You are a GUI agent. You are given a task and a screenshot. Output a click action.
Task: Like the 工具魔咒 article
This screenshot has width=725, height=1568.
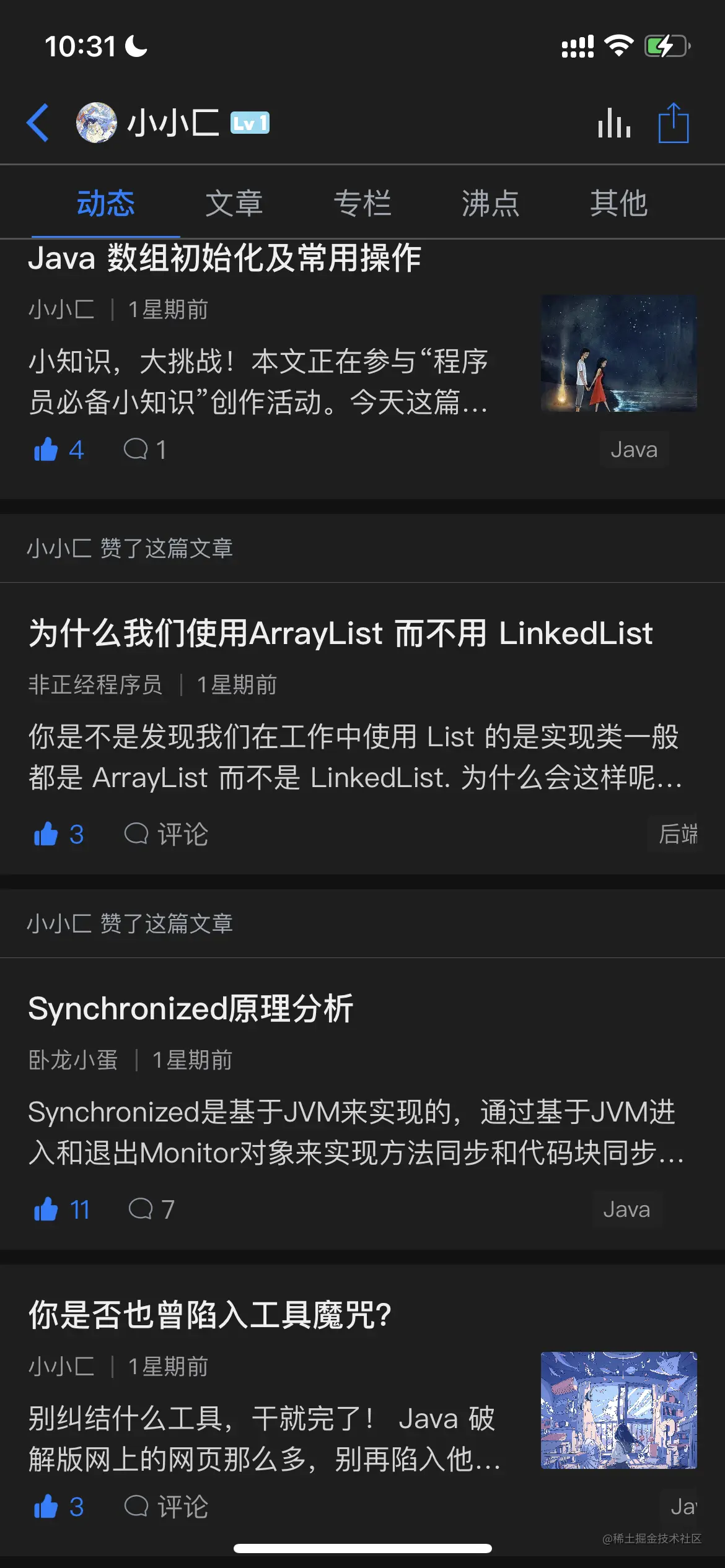(x=58, y=1507)
